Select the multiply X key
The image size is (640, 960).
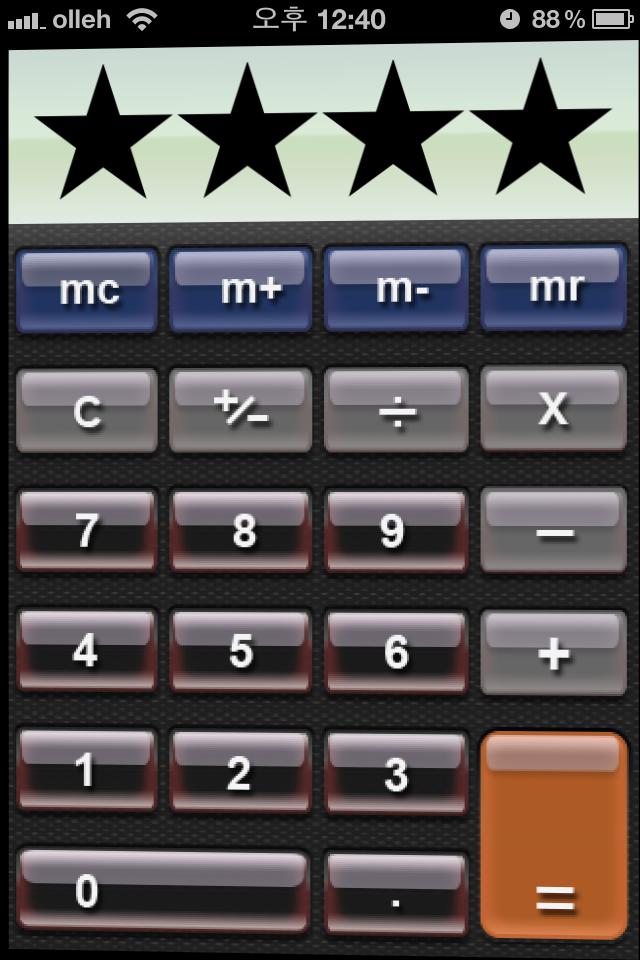coord(554,409)
